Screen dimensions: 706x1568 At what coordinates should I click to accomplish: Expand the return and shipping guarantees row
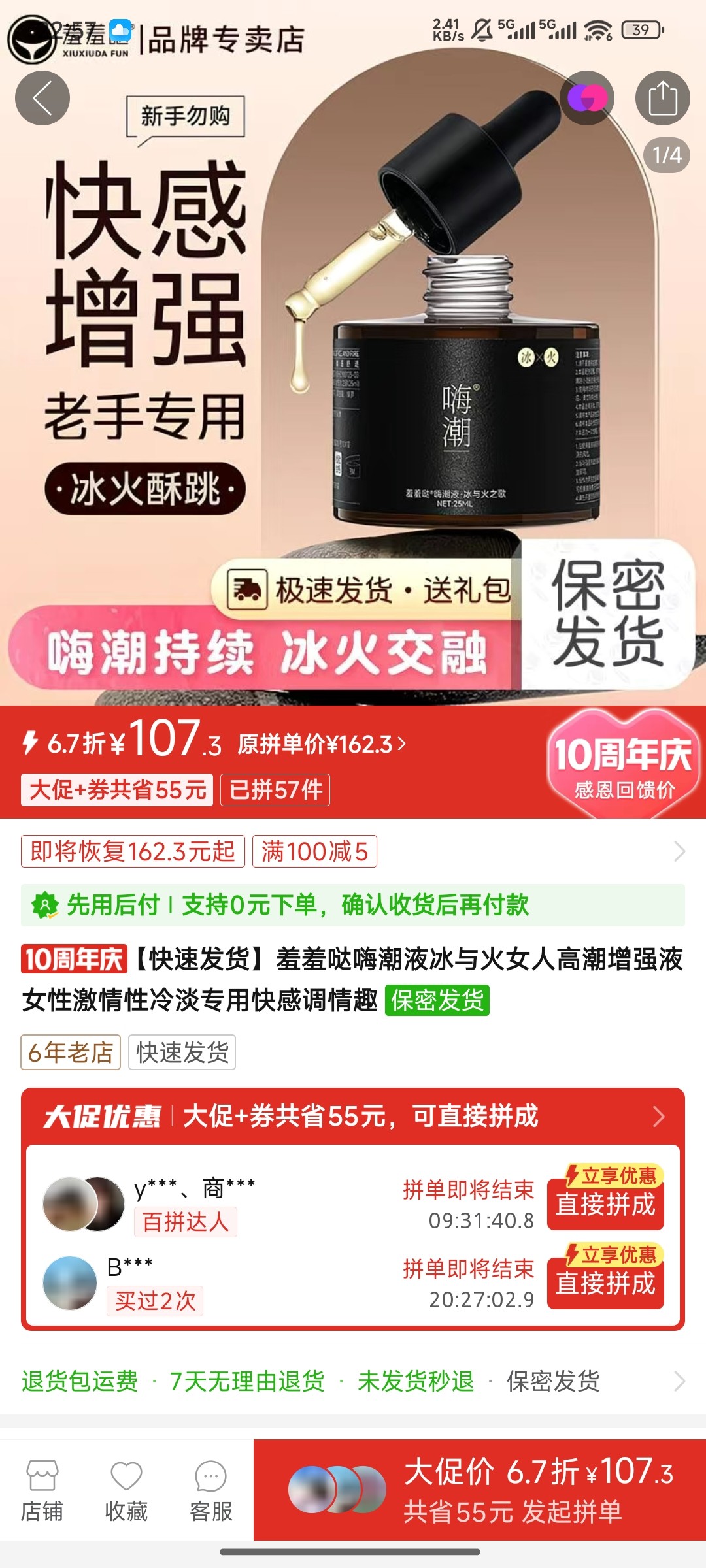pos(679,1381)
